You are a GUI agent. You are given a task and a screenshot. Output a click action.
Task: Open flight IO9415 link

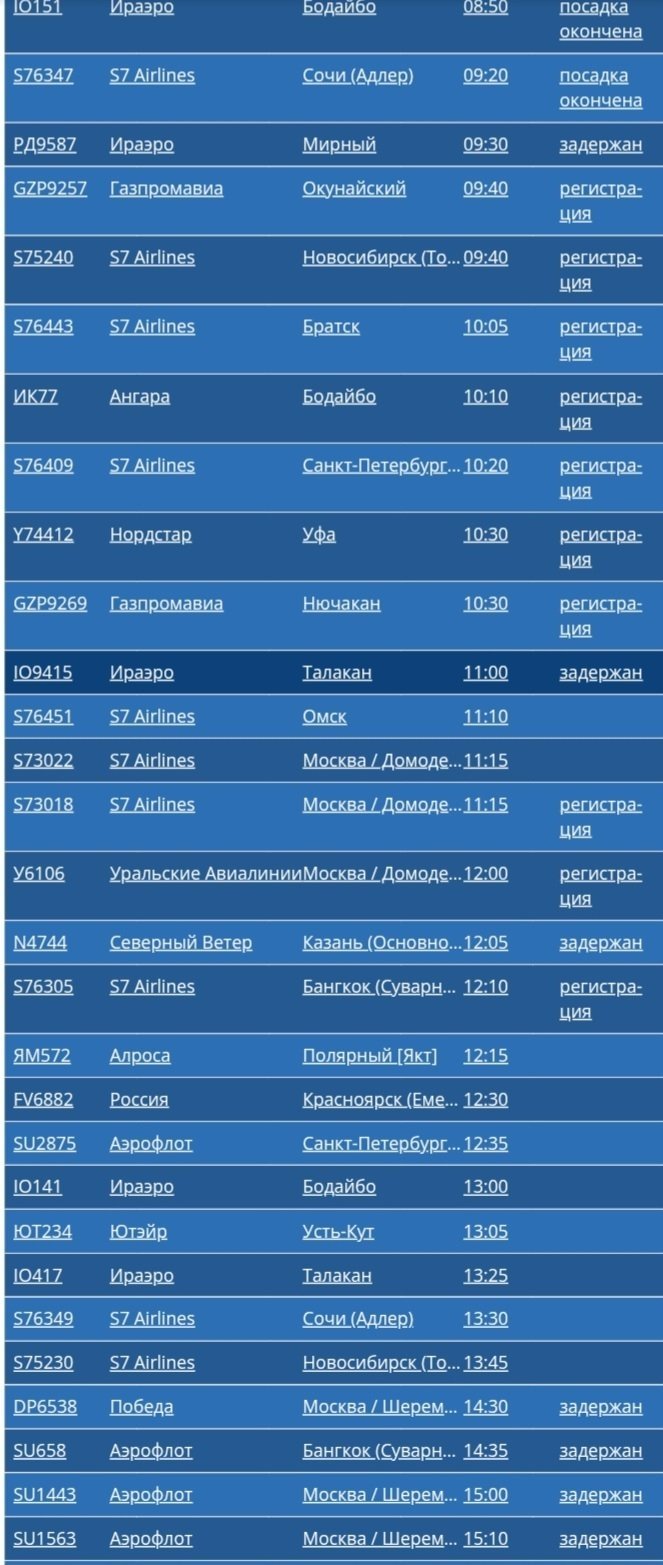(43, 673)
